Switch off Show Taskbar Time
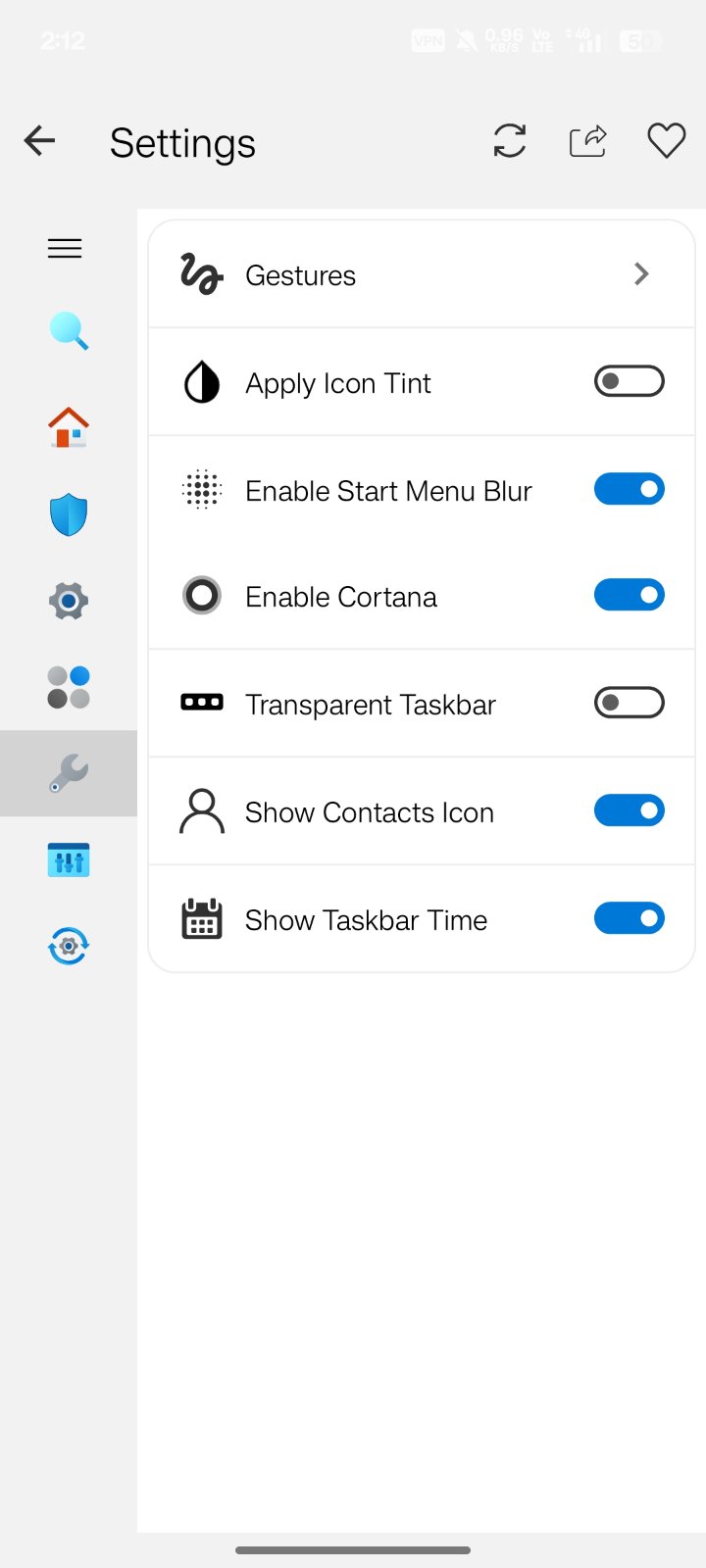Screen dimensions: 706x1568 629,918
